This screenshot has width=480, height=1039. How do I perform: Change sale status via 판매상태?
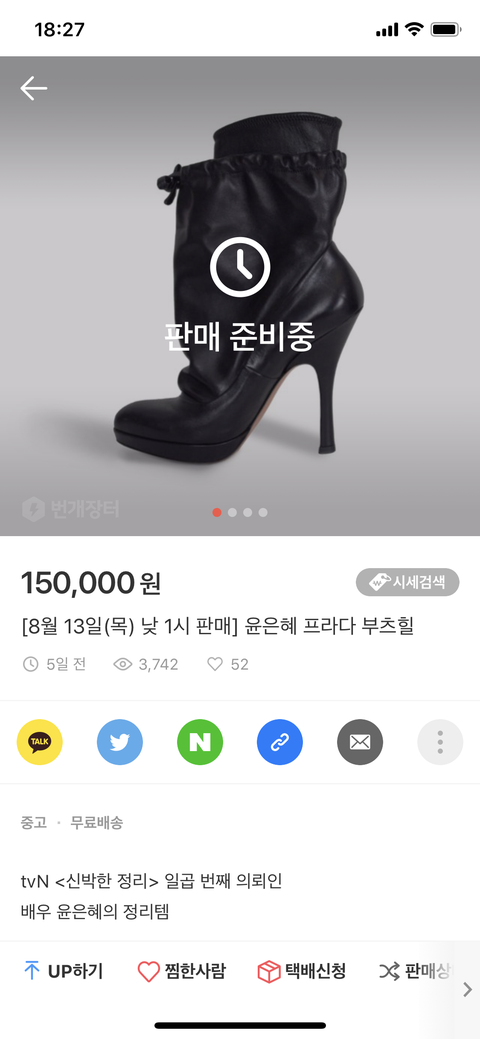(x=416, y=971)
